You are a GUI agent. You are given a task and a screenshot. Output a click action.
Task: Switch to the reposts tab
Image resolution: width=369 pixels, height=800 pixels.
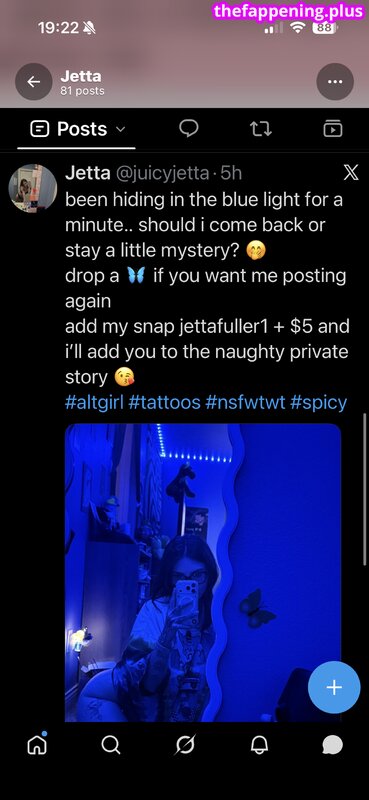point(261,129)
